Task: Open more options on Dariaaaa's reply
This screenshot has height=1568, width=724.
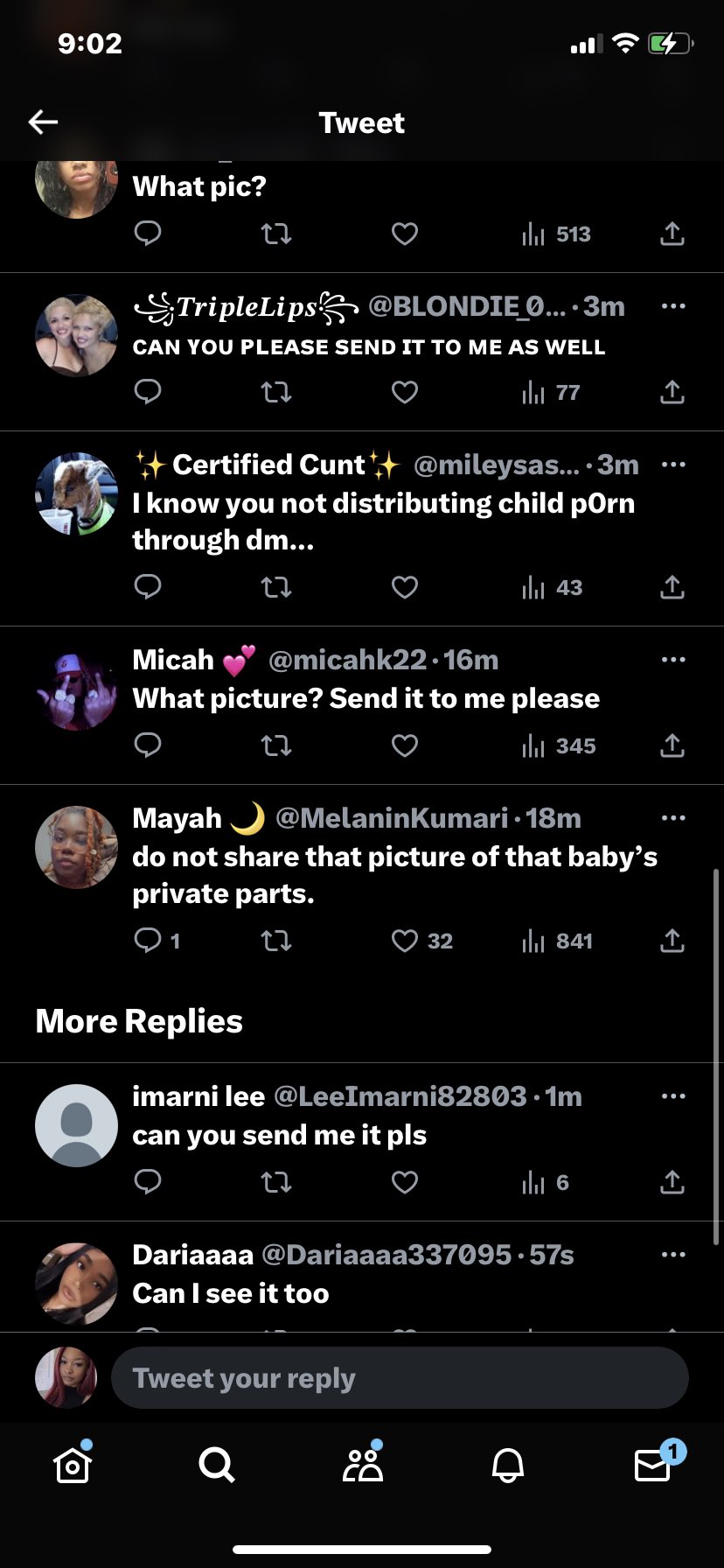Action: pyautogui.click(x=673, y=1255)
